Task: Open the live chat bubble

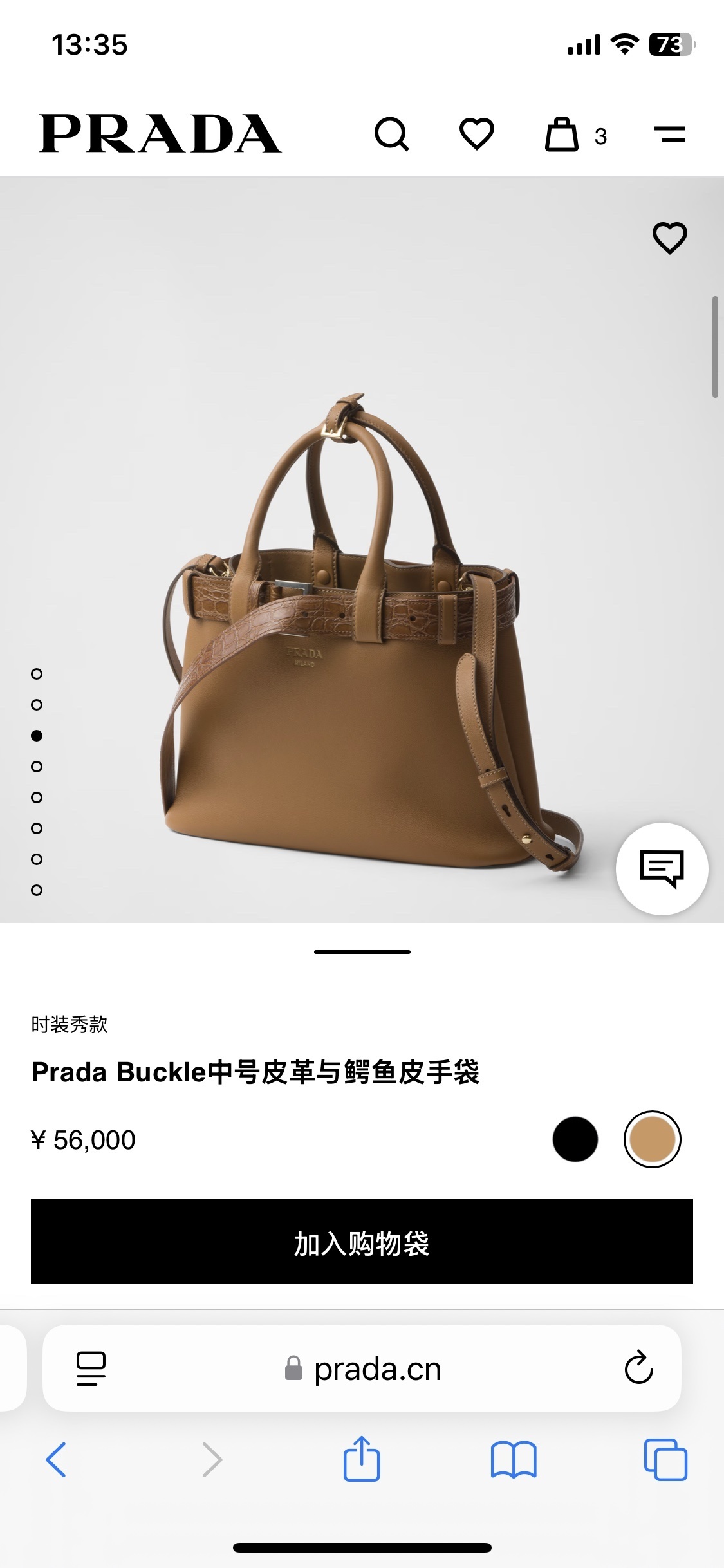Action: coord(662,868)
